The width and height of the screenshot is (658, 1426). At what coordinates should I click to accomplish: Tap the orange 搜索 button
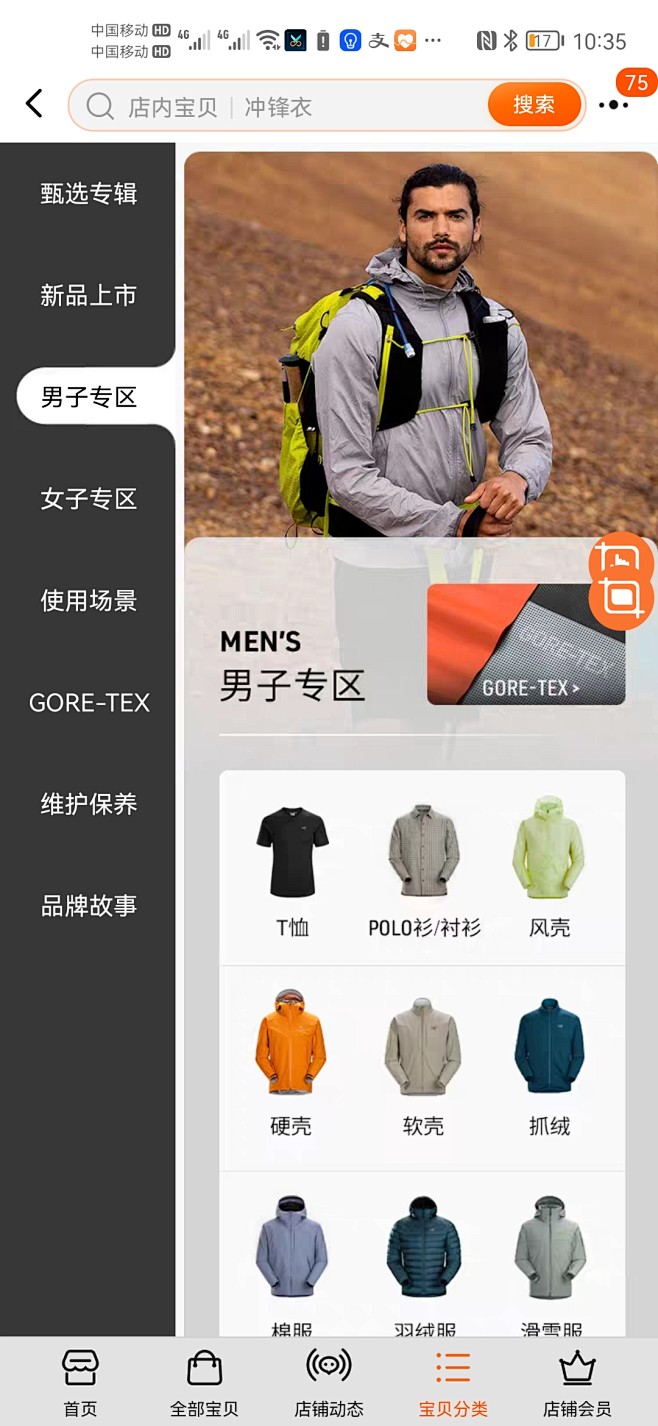[534, 105]
